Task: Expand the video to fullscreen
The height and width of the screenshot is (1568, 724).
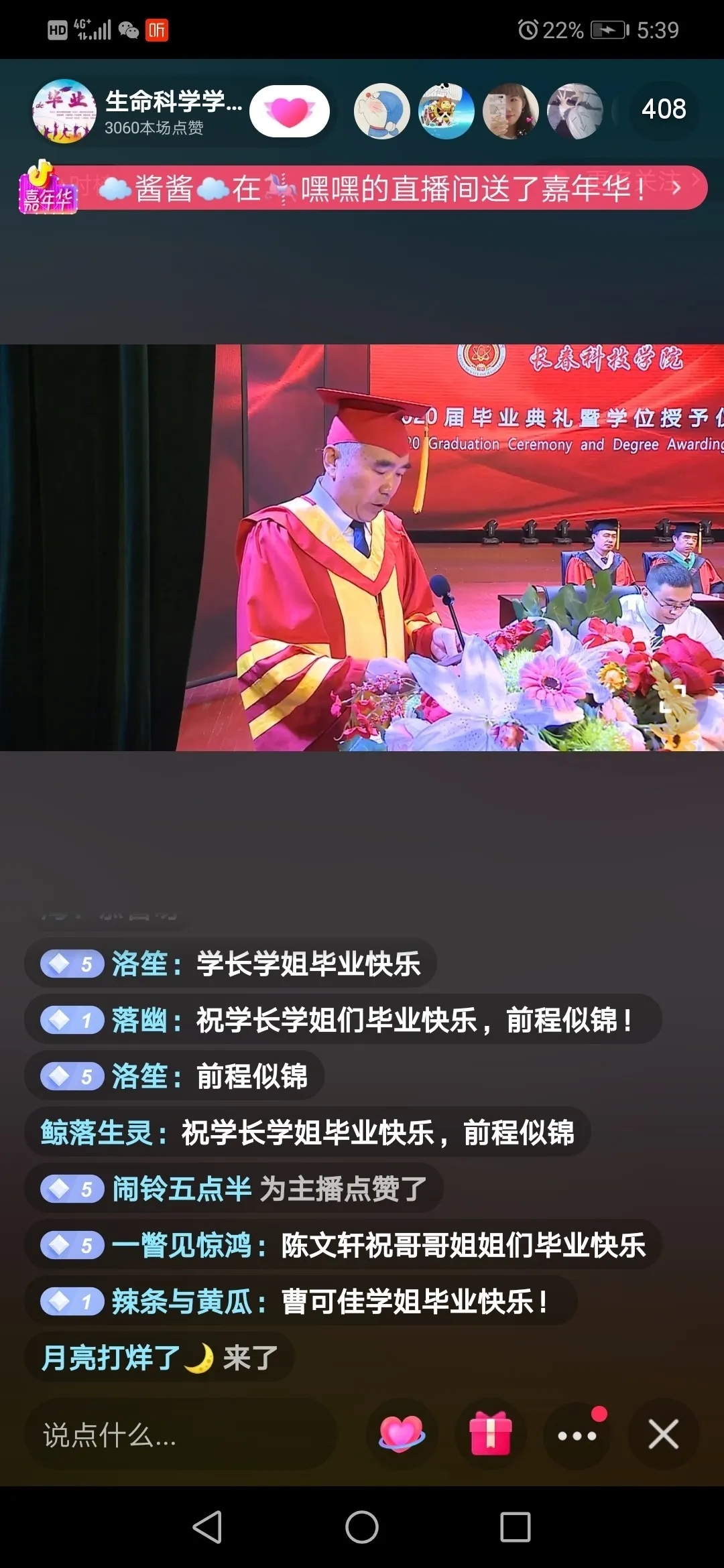Action: coord(672,698)
